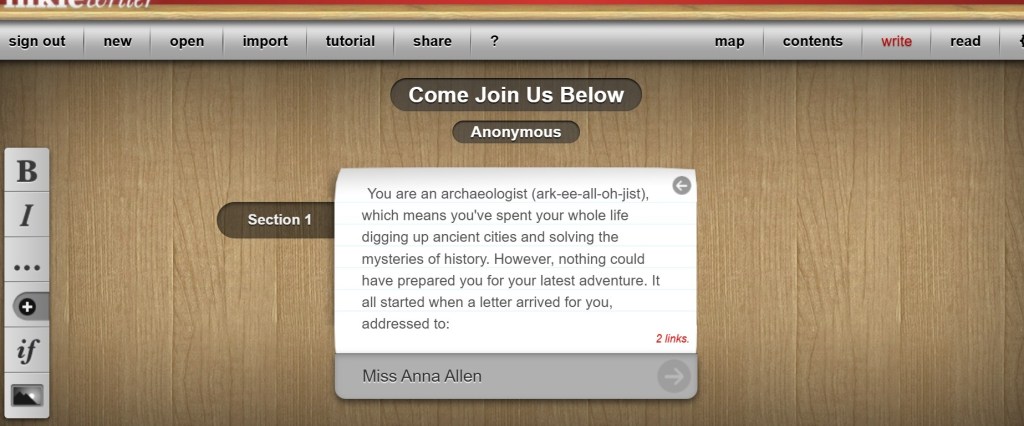
Task: Open the tutorial
Action: pos(350,41)
